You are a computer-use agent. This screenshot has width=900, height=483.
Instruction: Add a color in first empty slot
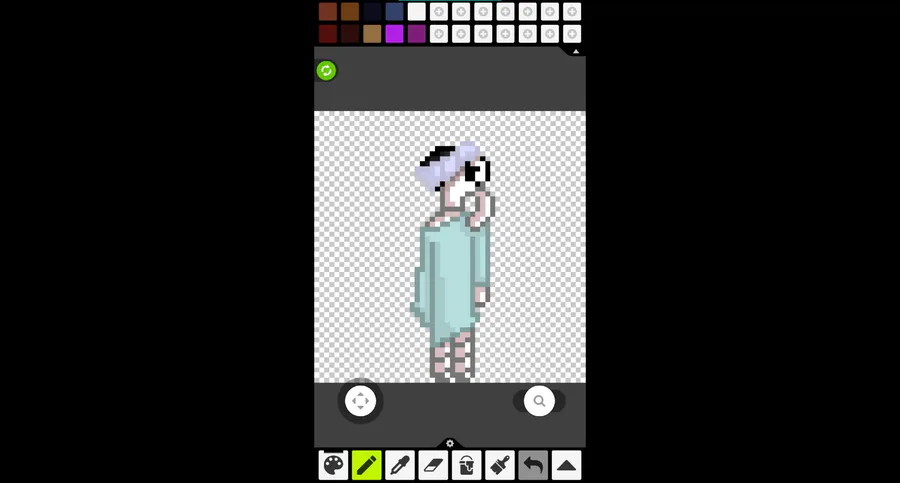pyautogui.click(x=438, y=12)
